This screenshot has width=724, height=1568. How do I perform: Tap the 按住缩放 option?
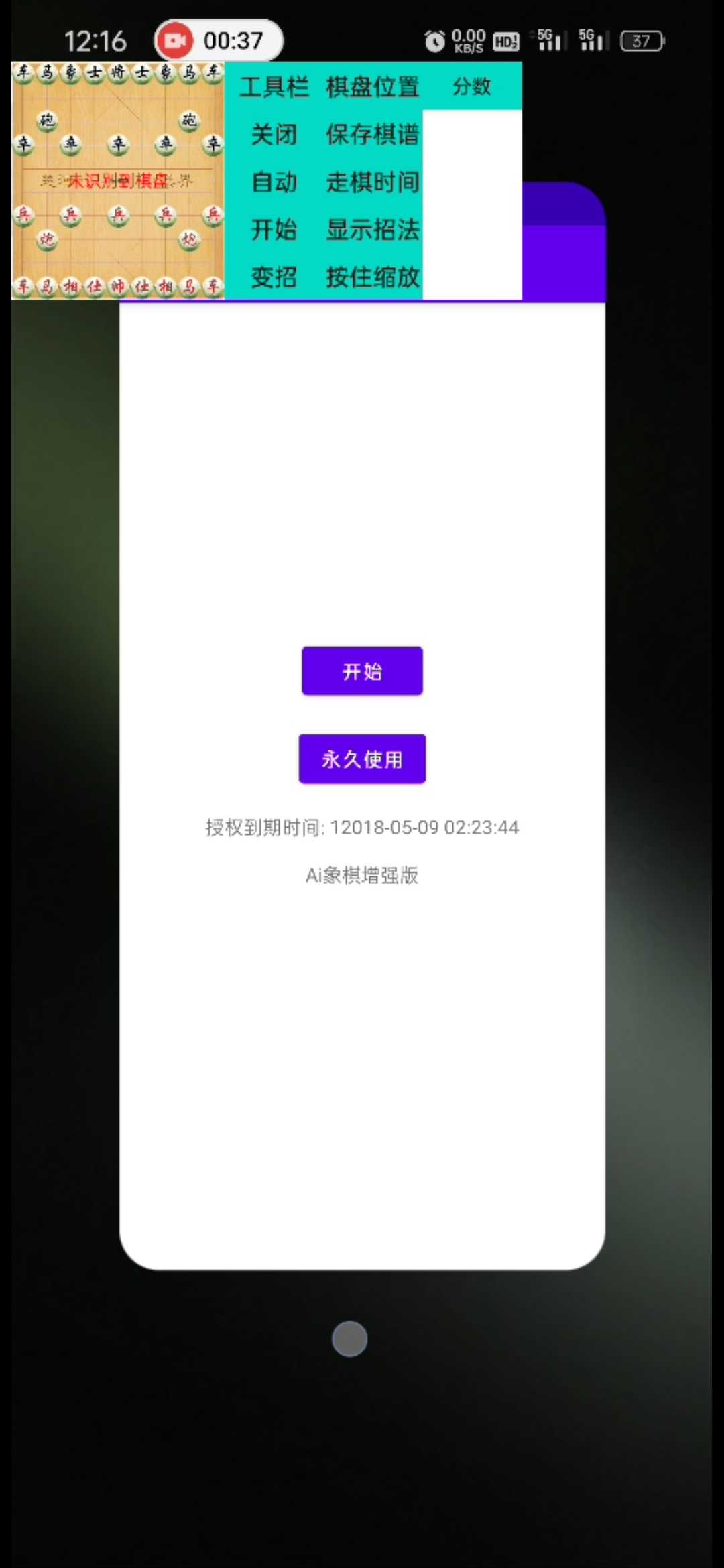point(373,277)
